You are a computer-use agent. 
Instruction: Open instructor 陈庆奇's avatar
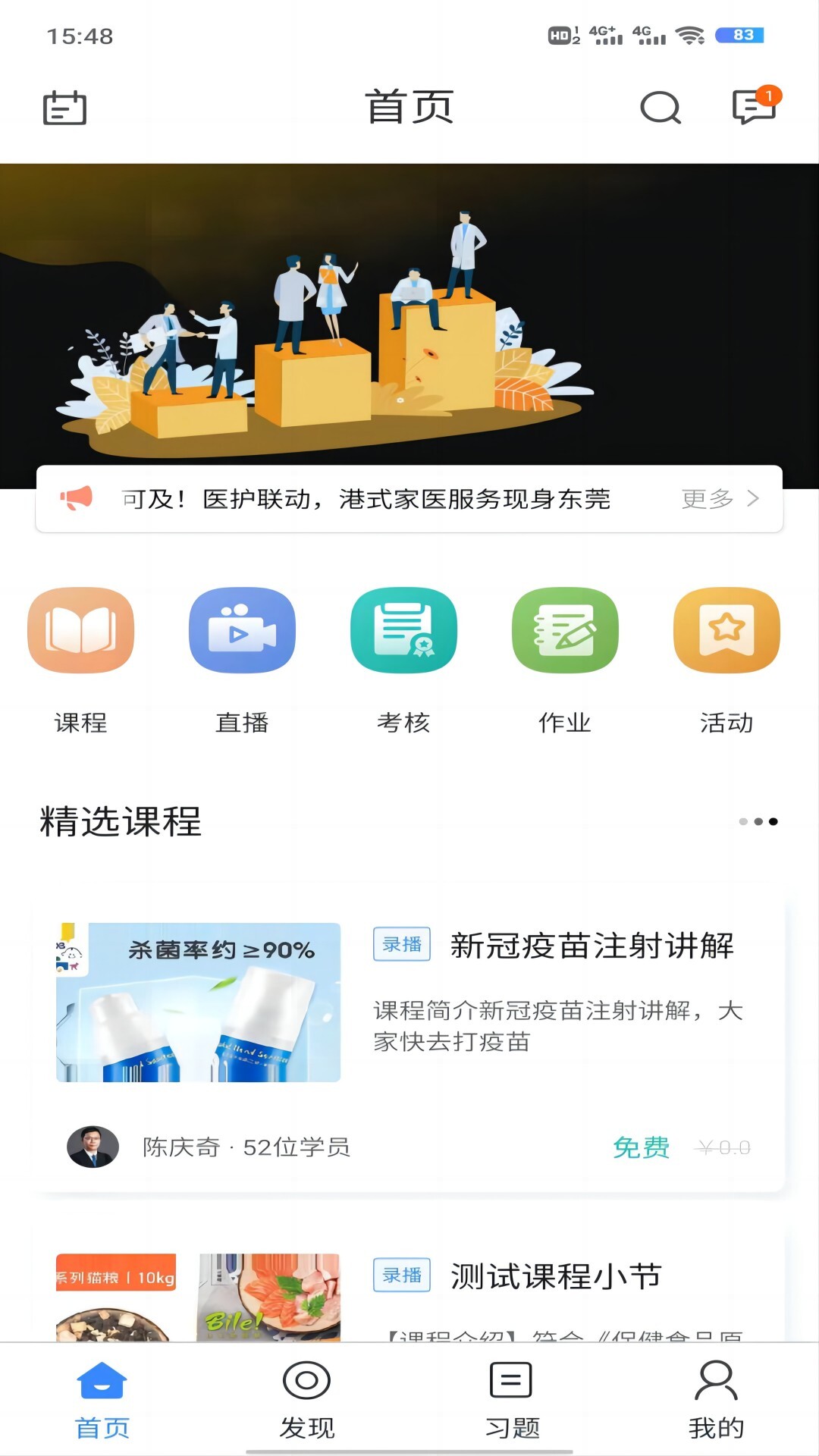90,1148
